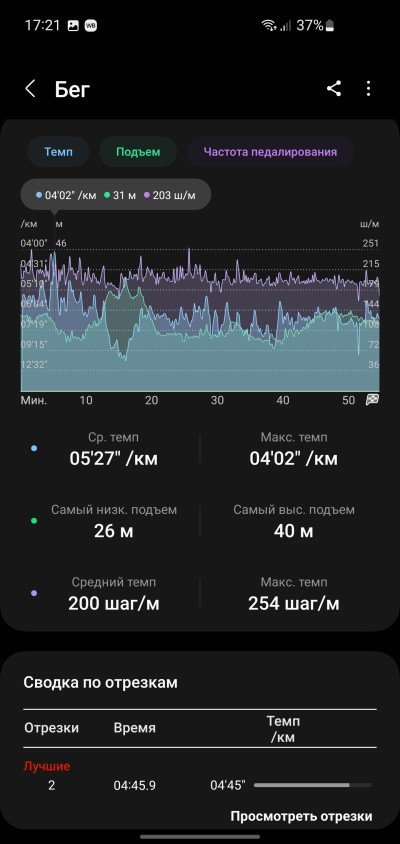Image resolution: width=400 pixels, height=844 pixels.
Task: Share this run workout
Action: 334,89
